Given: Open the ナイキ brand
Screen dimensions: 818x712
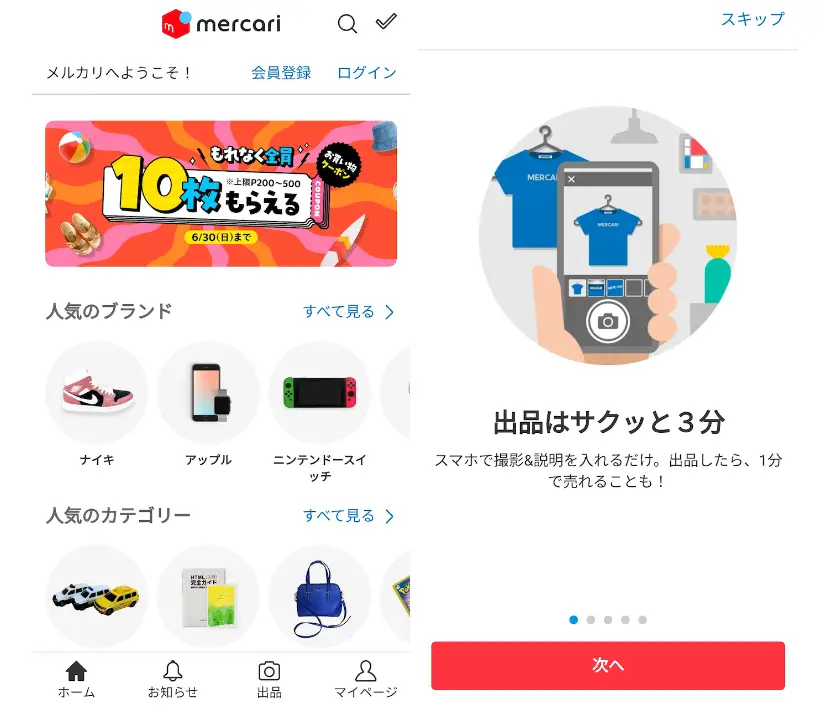Looking at the screenshot, I should point(97,393).
